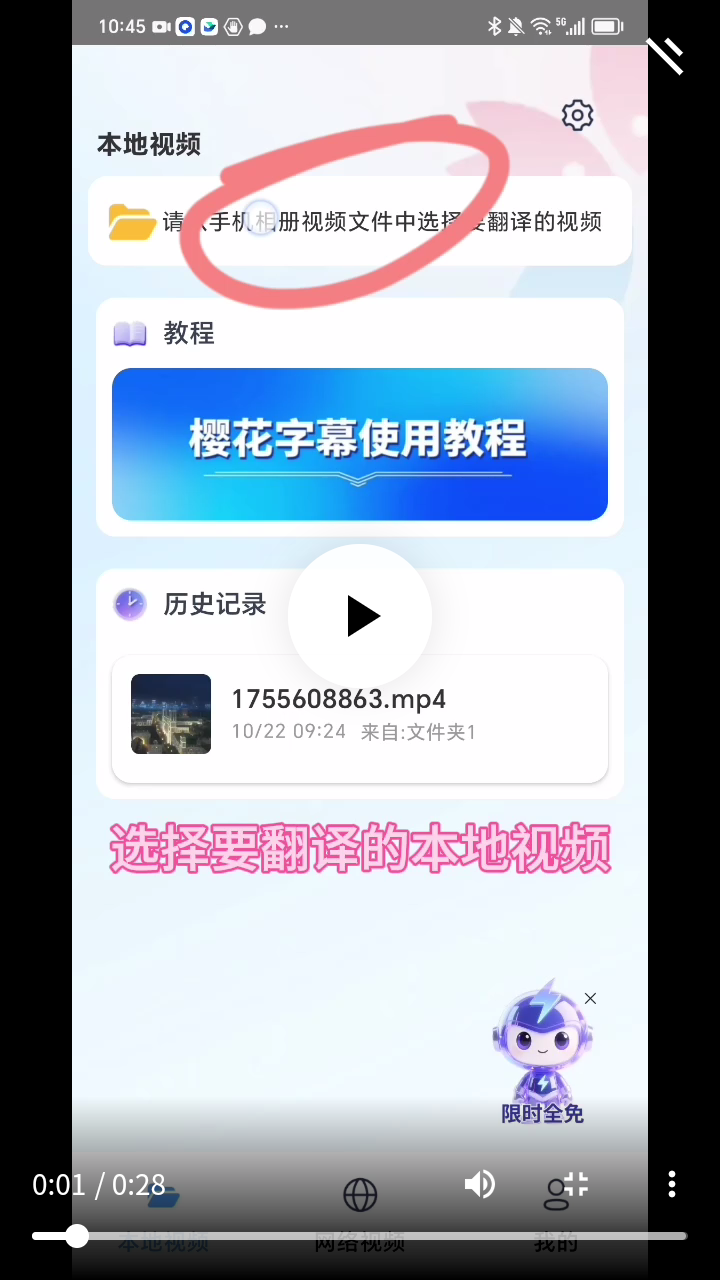
Task: Exit fullscreen video mode
Action: [x=575, y=1185]
